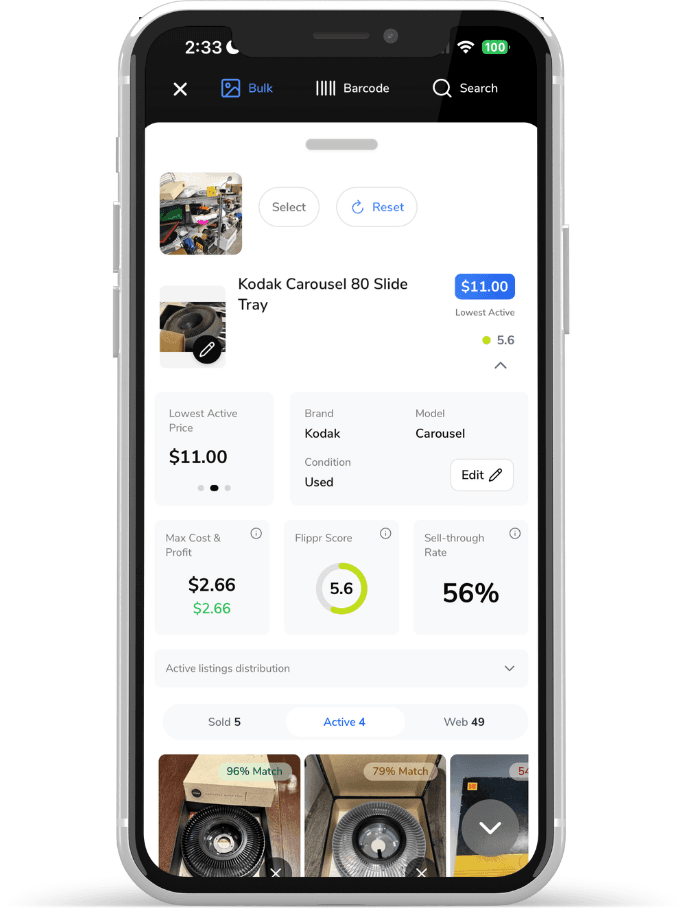Select the Active 4 tab
This screenshot has height=909, width=683.
pos(345,722)
